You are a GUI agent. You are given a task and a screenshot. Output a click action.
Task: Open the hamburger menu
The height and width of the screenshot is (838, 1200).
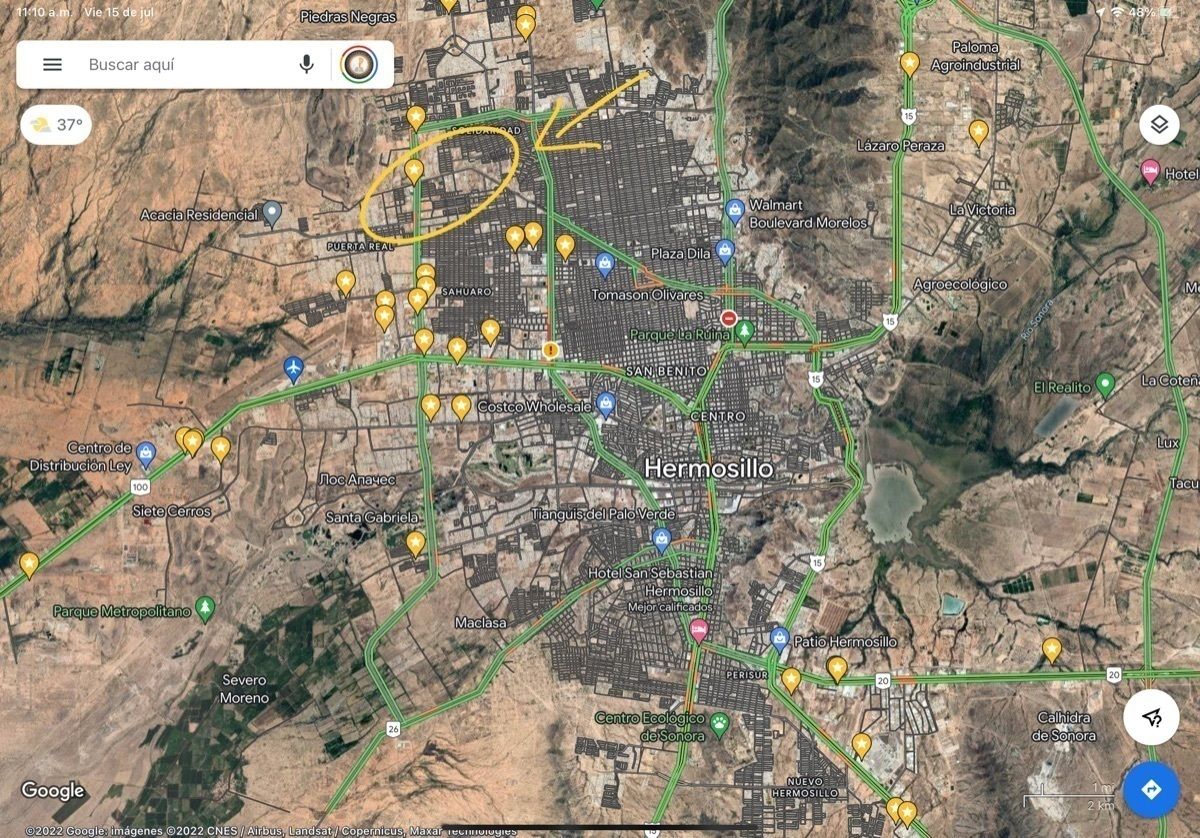(x=52, y=65)
